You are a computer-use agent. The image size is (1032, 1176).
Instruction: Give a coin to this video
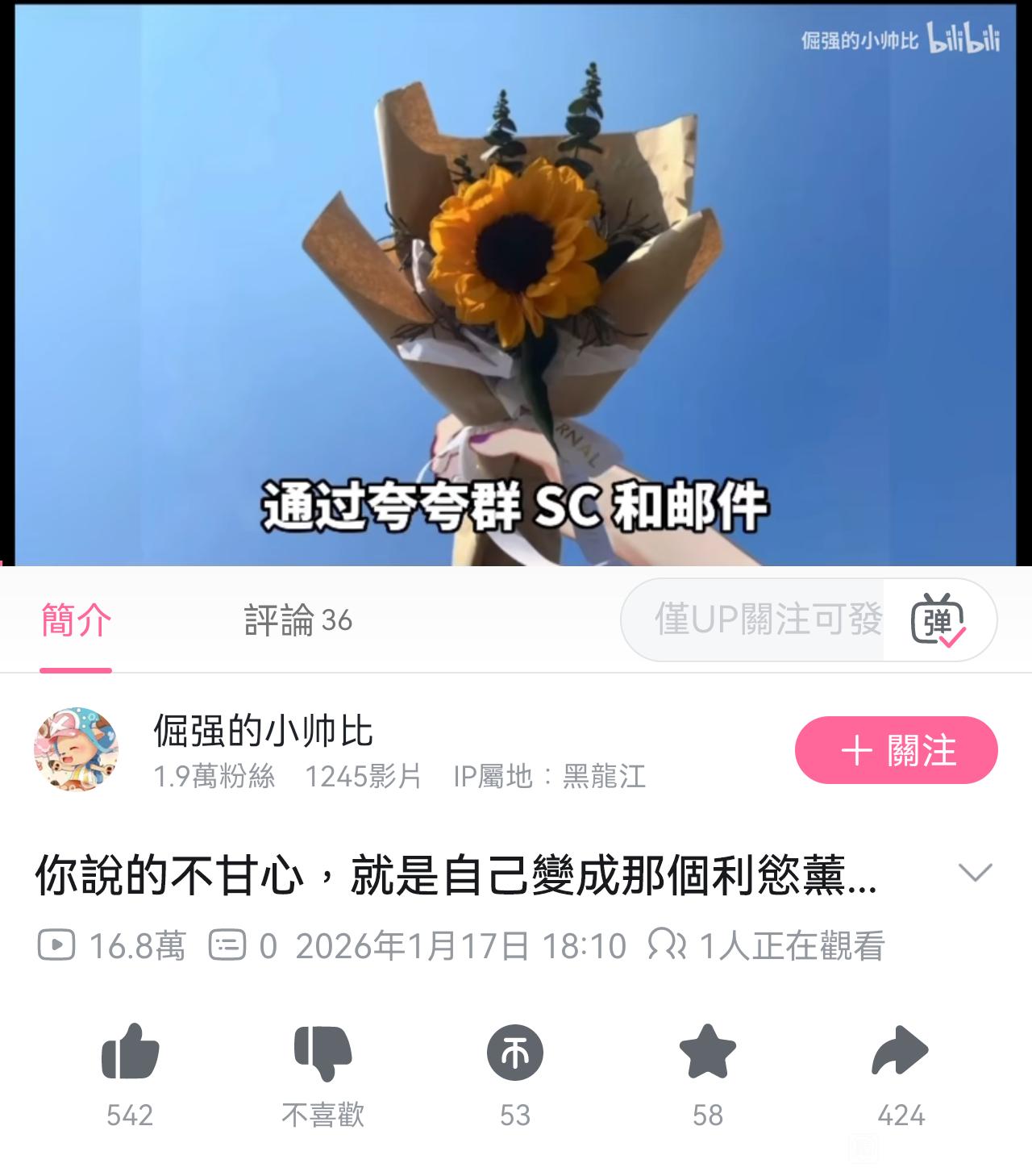[x=515, y=1052]
